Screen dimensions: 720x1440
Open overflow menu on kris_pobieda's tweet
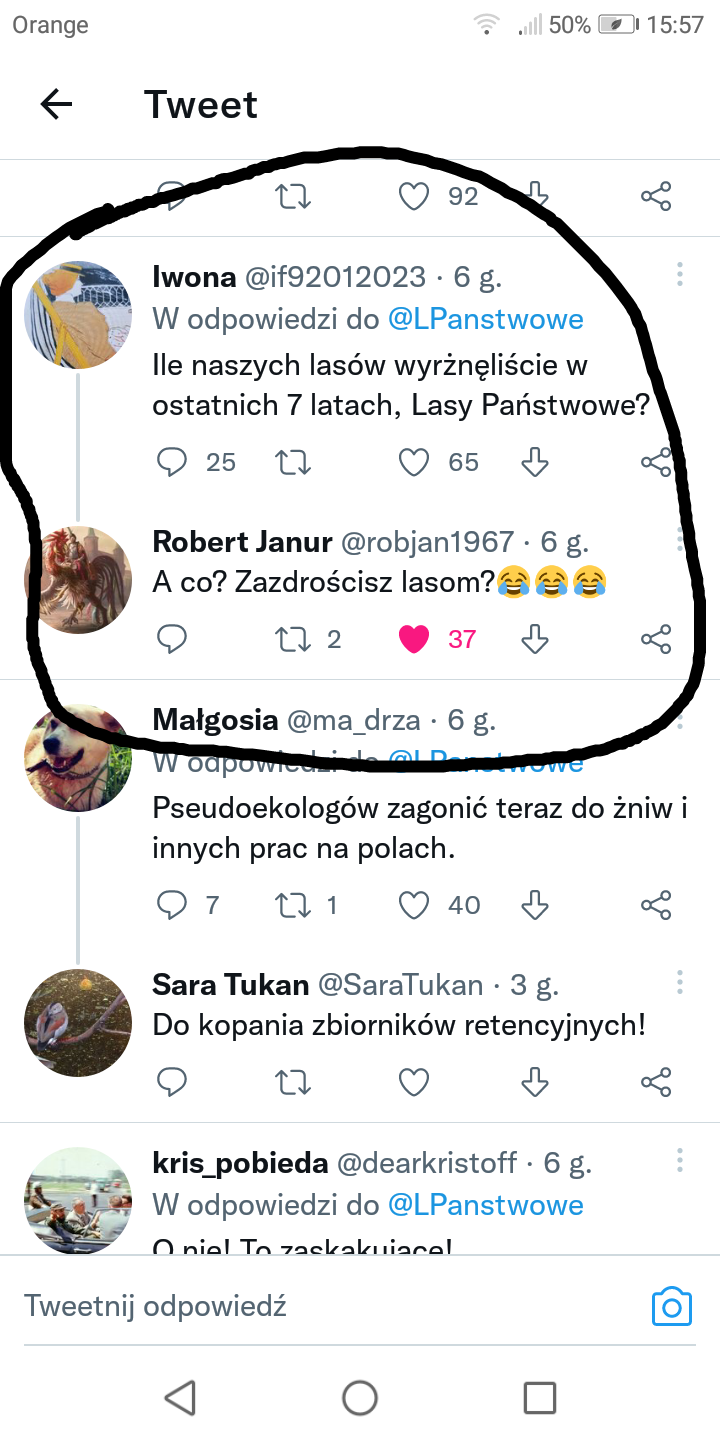tap(680, 1160)
